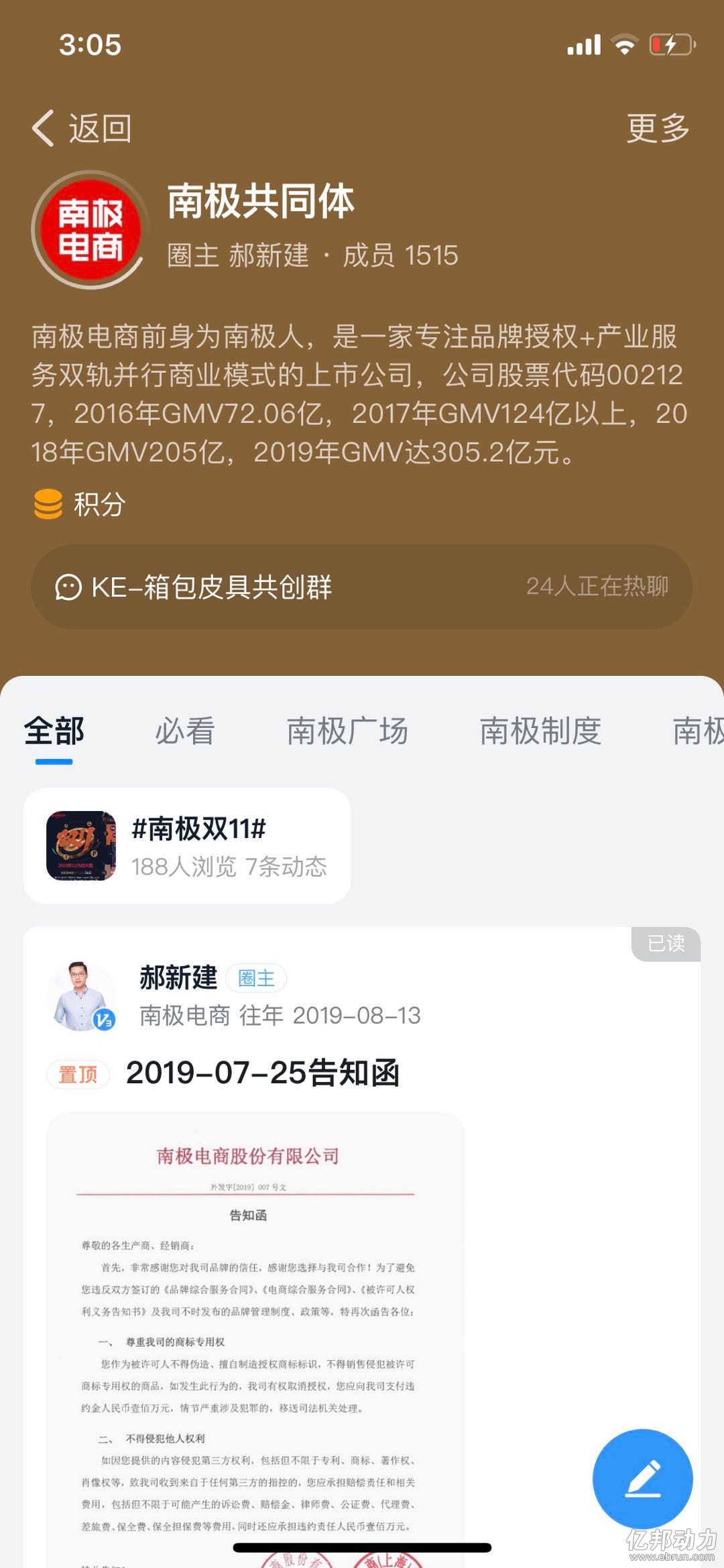Select the 南极制度 tab
Screen dimensions: 724x1568
(x=540, y=731)
